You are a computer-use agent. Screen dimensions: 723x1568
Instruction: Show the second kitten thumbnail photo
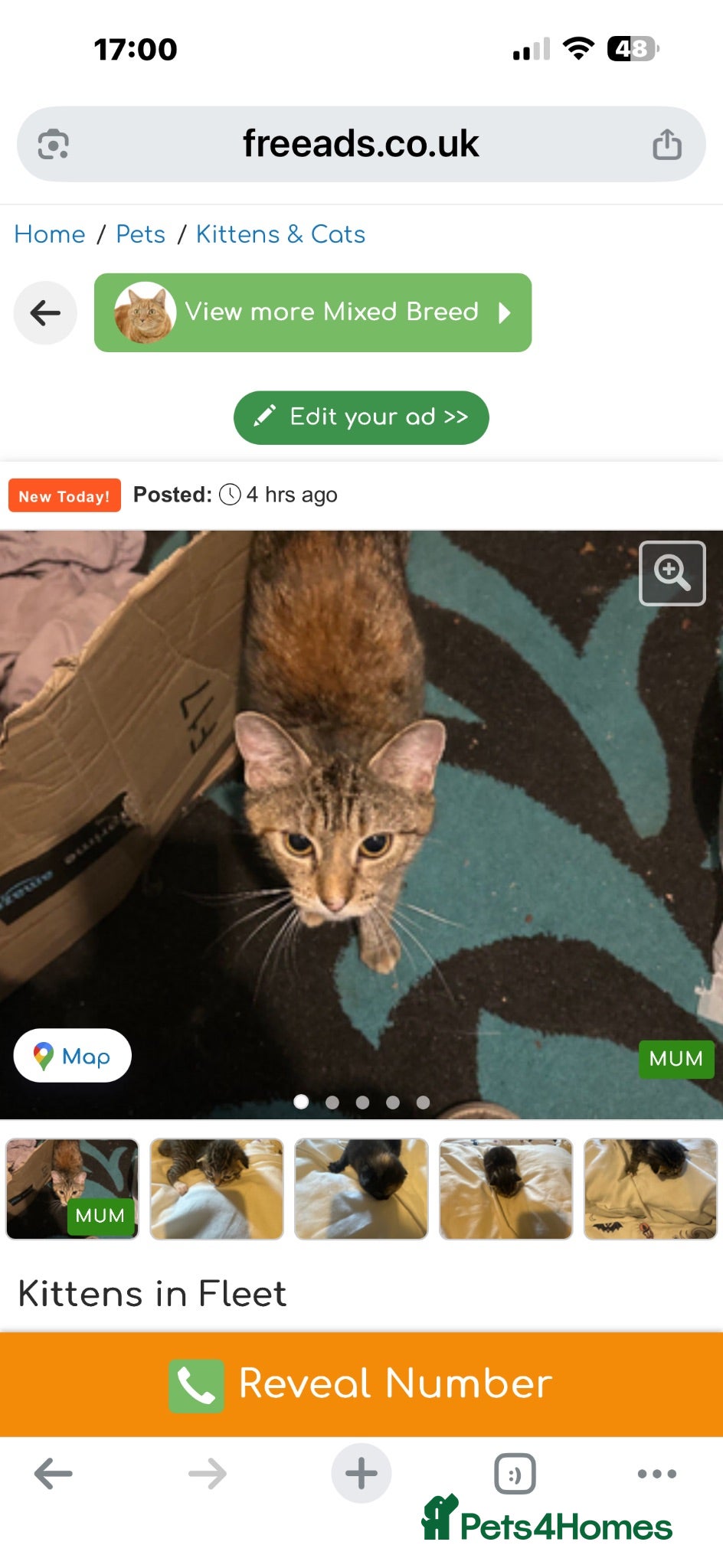[x=217, y=1188]
